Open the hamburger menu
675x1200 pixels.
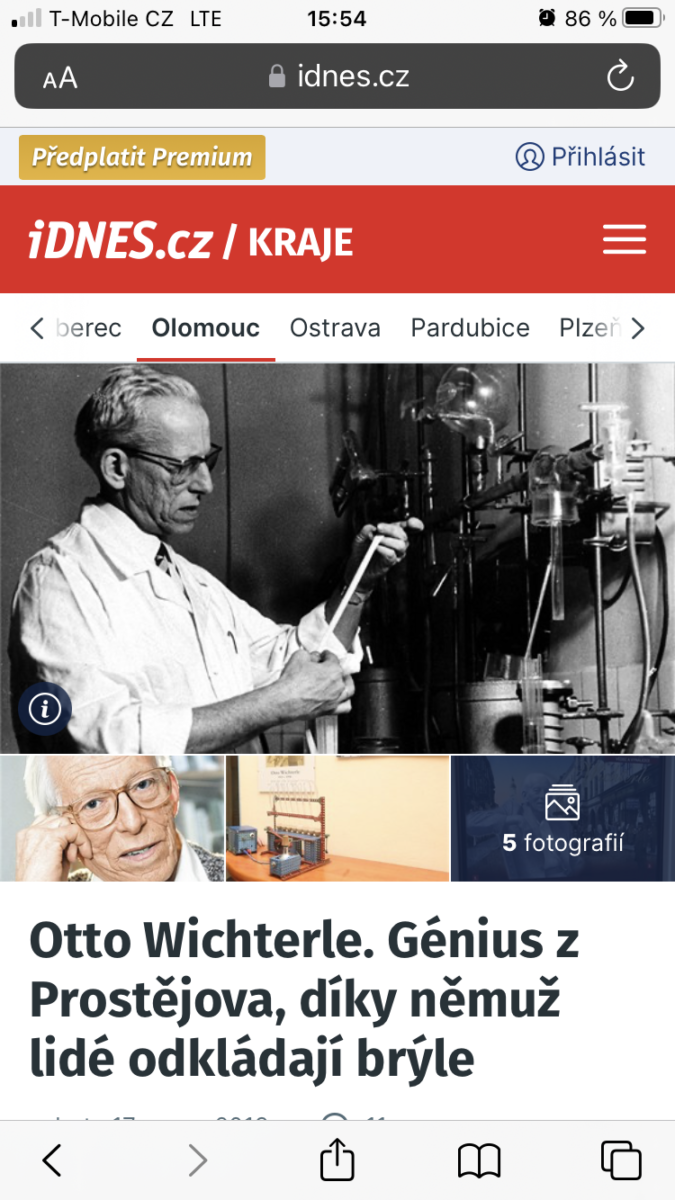tap(625, 240)
